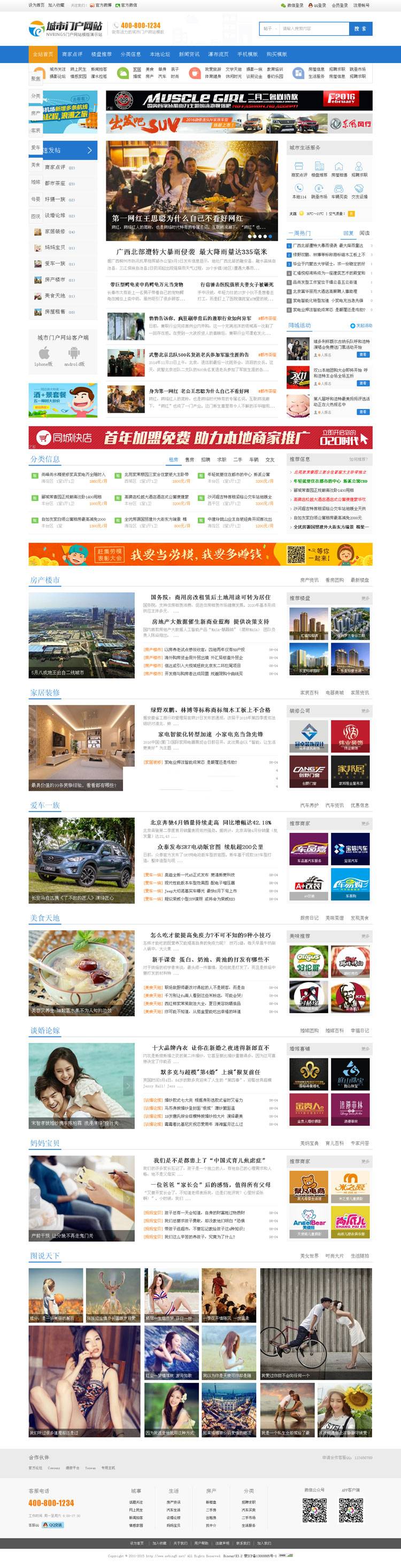The image size is (401, 1568).
Task: Select 招聘 tab in 分类信息
Action: tap(205, 460)
